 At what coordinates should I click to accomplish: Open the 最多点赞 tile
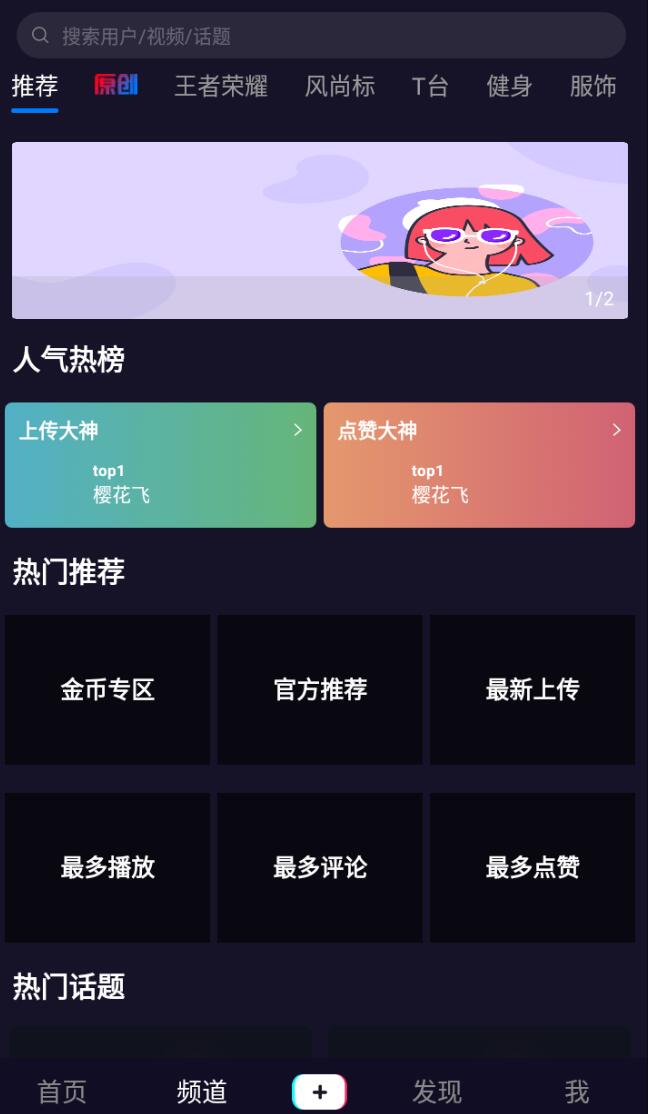[x=532, y=867]
